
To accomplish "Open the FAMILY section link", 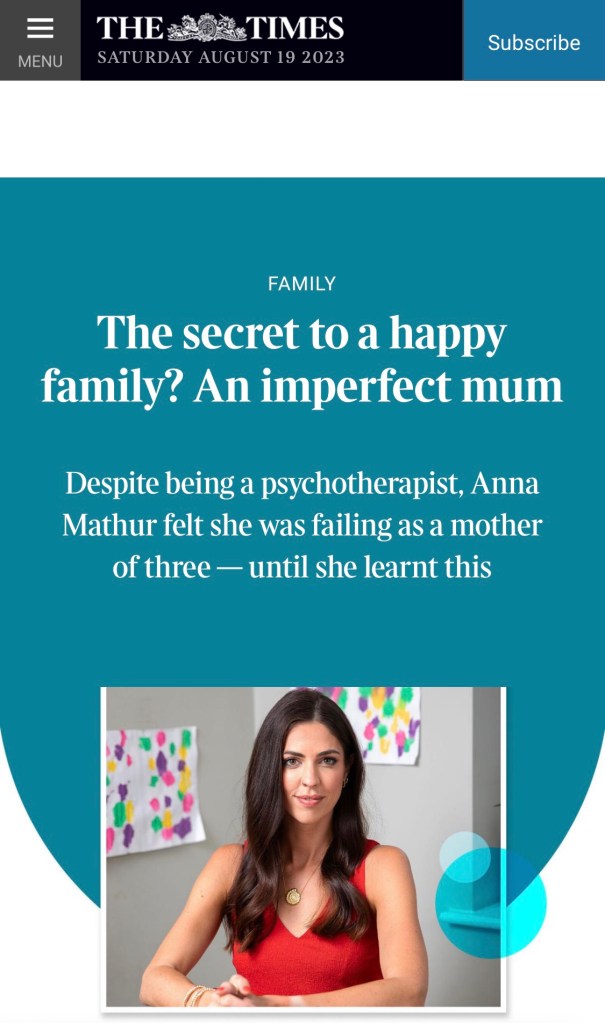I will click(x=301, y=284).
